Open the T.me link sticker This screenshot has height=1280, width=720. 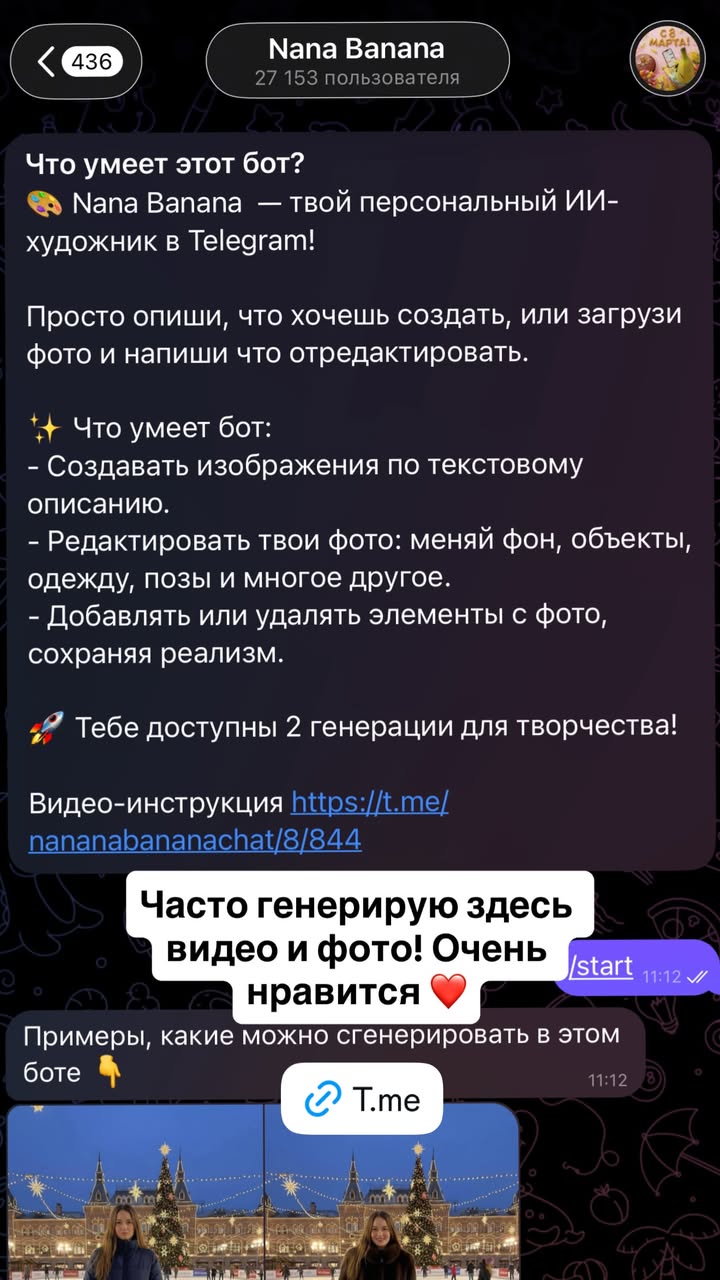363,1099
